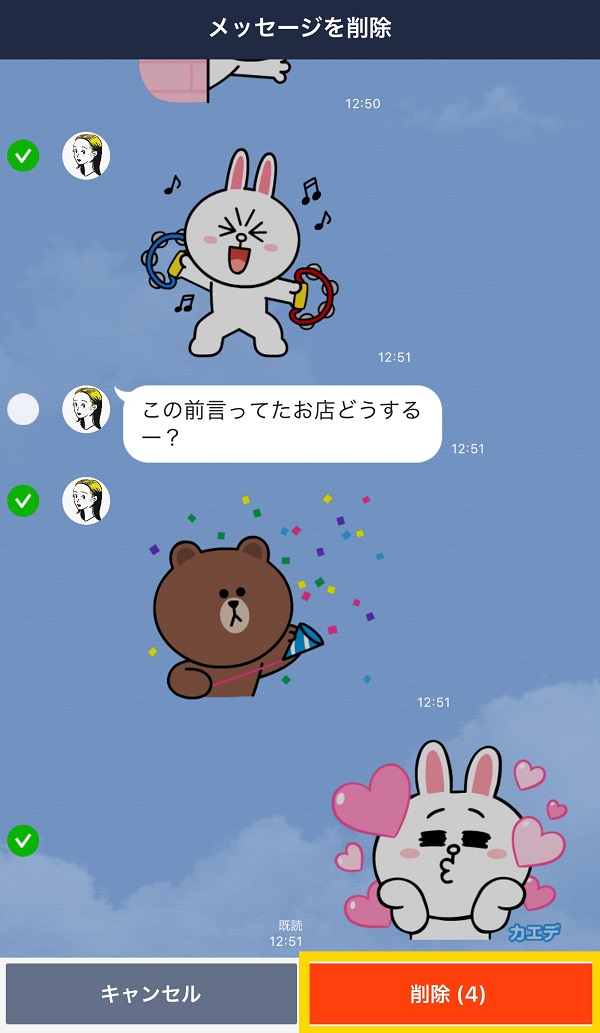Select the この前言ってたお店どうする message checkbox
Screen dimensions: 600x1033
coord(23,409)
